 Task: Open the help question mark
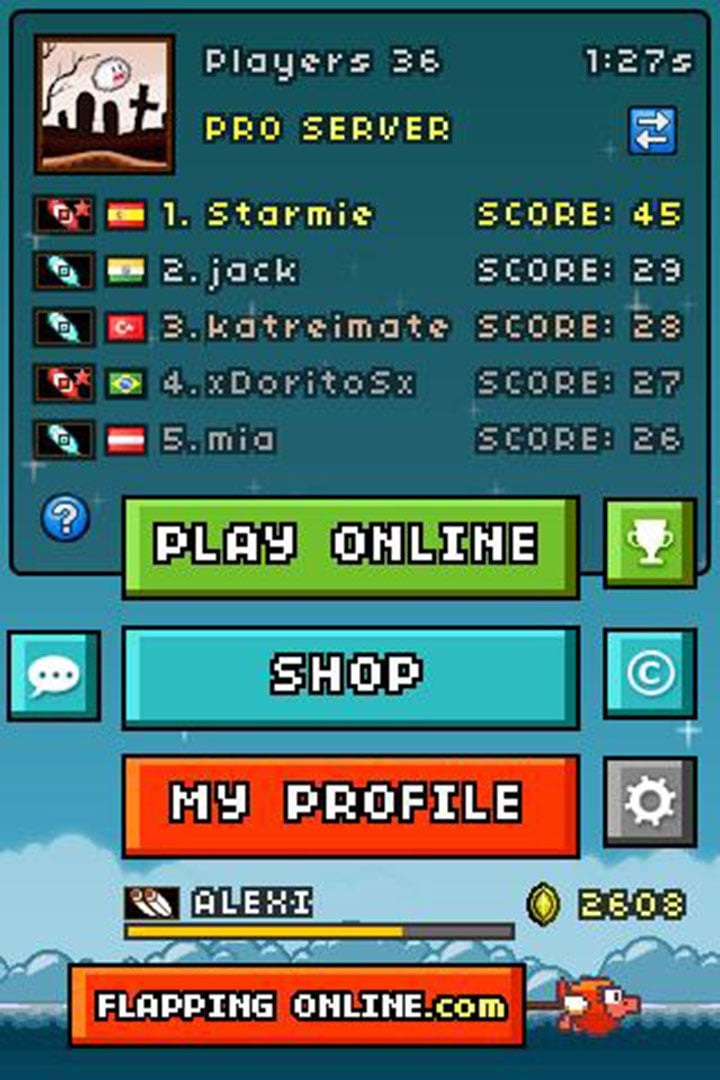coord(66,518)
